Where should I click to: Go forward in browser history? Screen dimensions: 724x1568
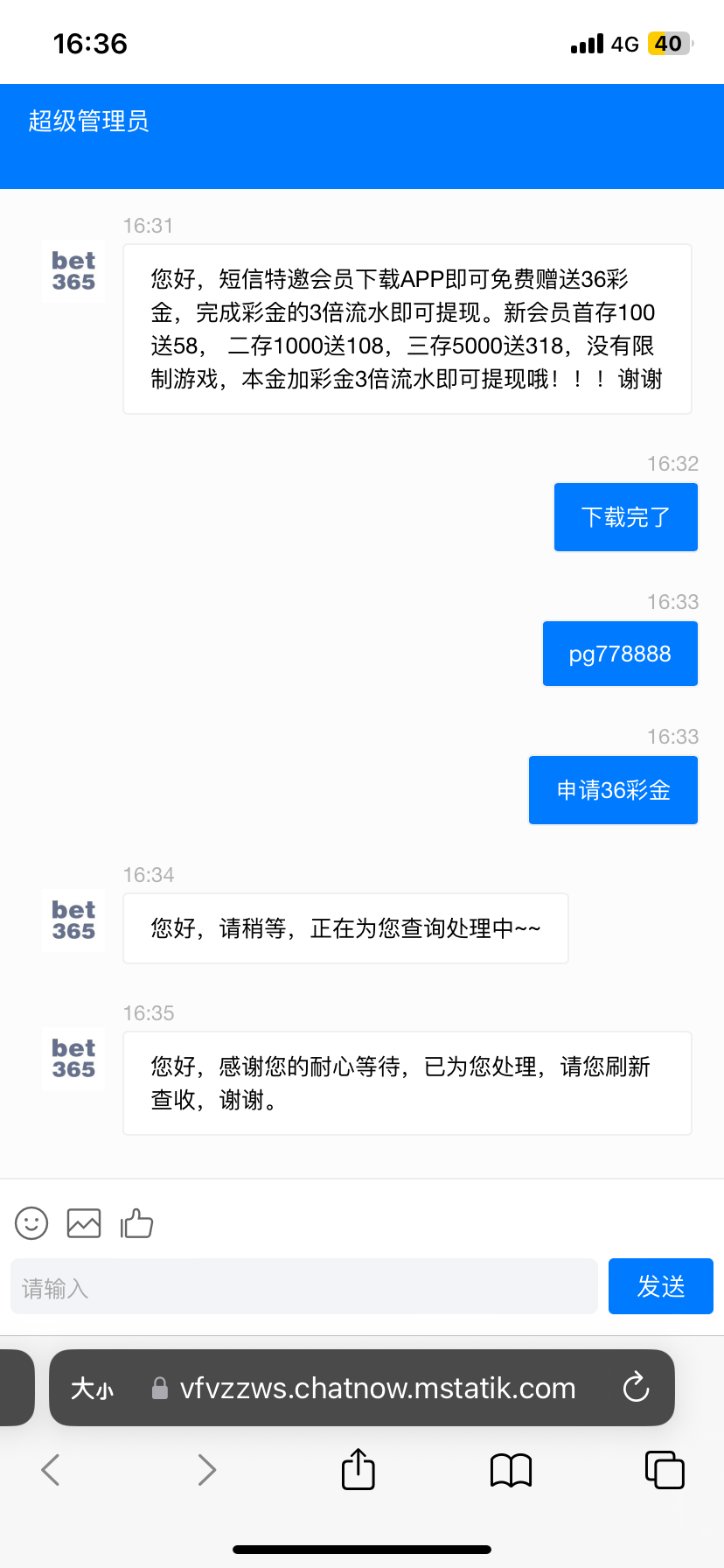(x=206, y=1470)
